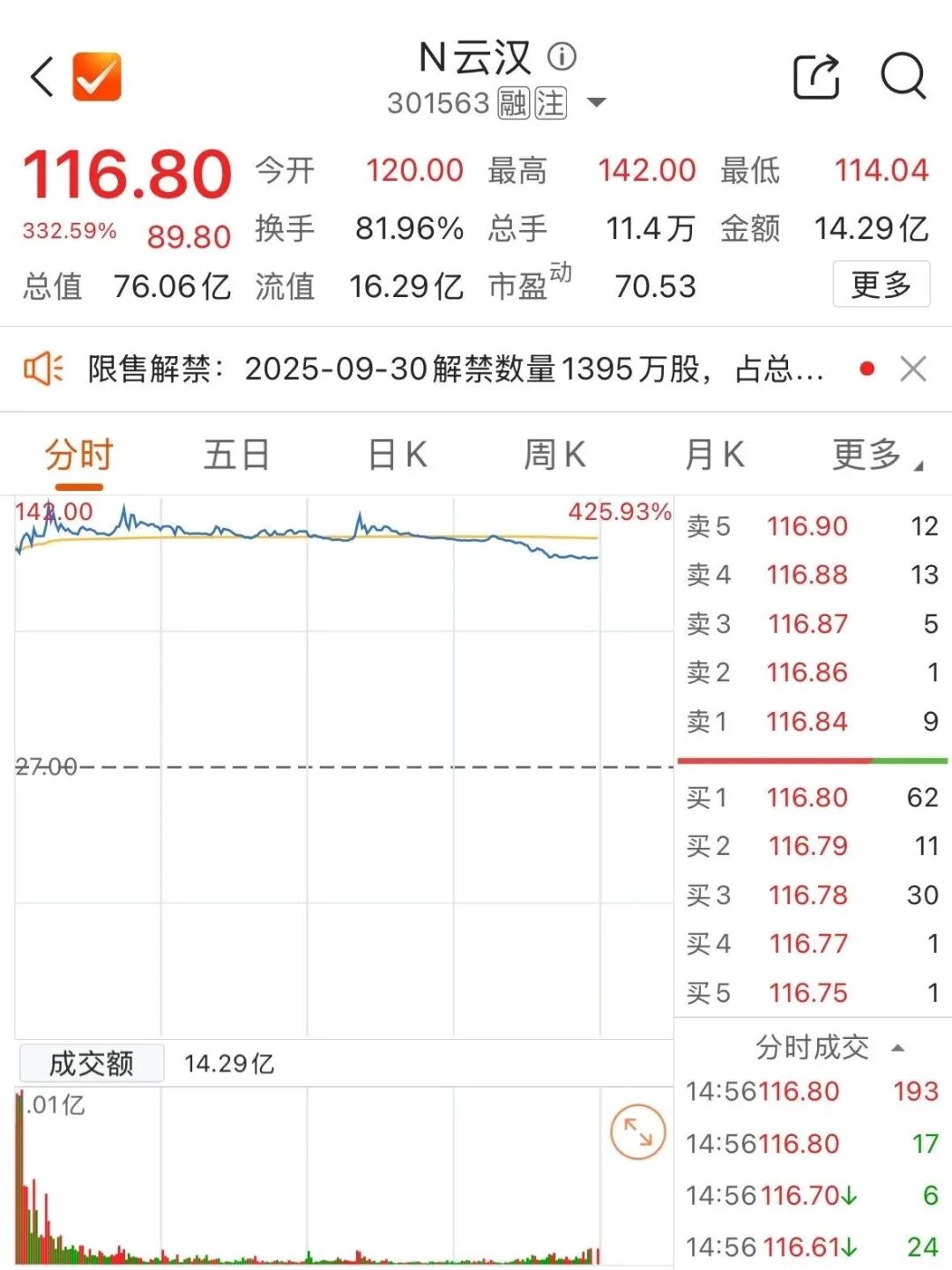Expand the dropdown arrow beside stock code 301563

[597, 103]
